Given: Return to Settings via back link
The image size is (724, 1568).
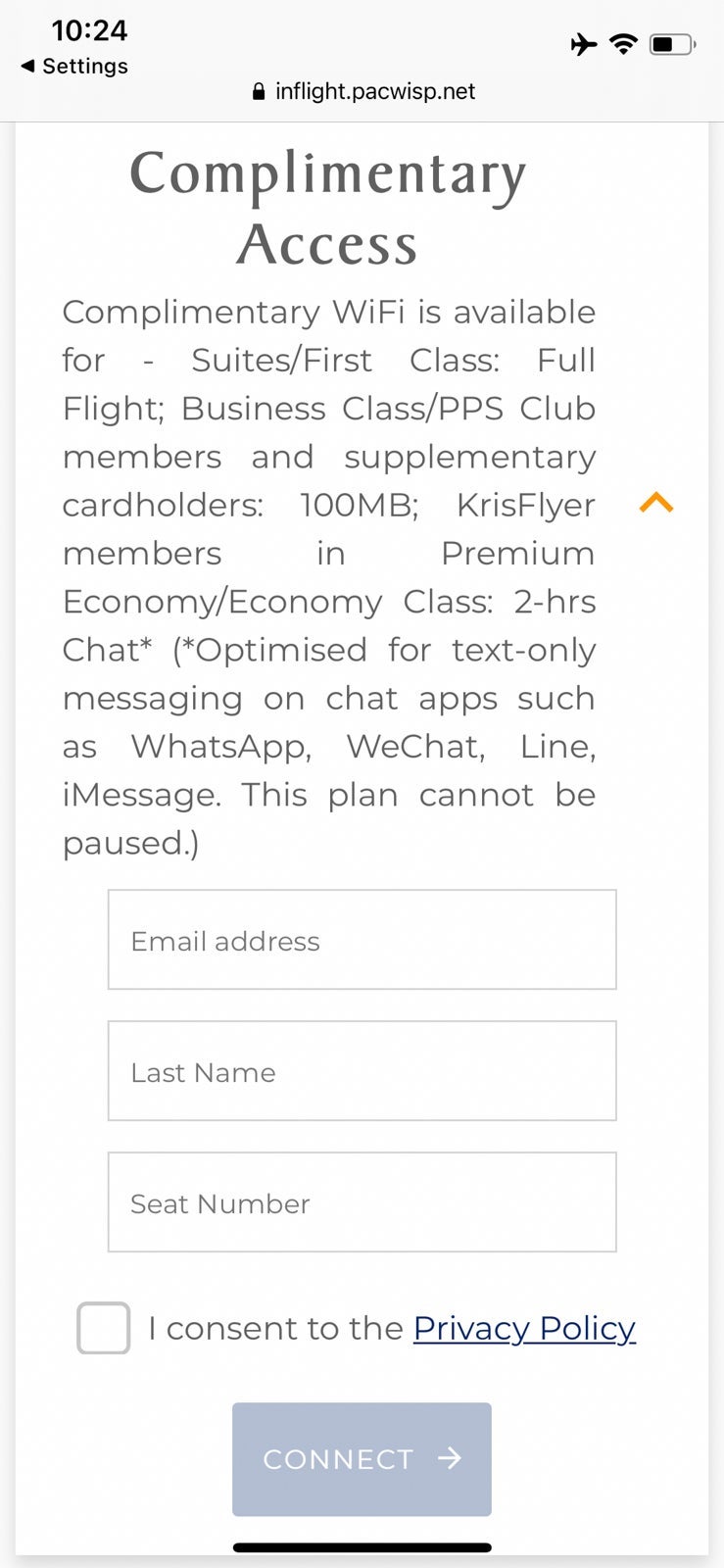Looking at the screenshot, I should [74, 66].
